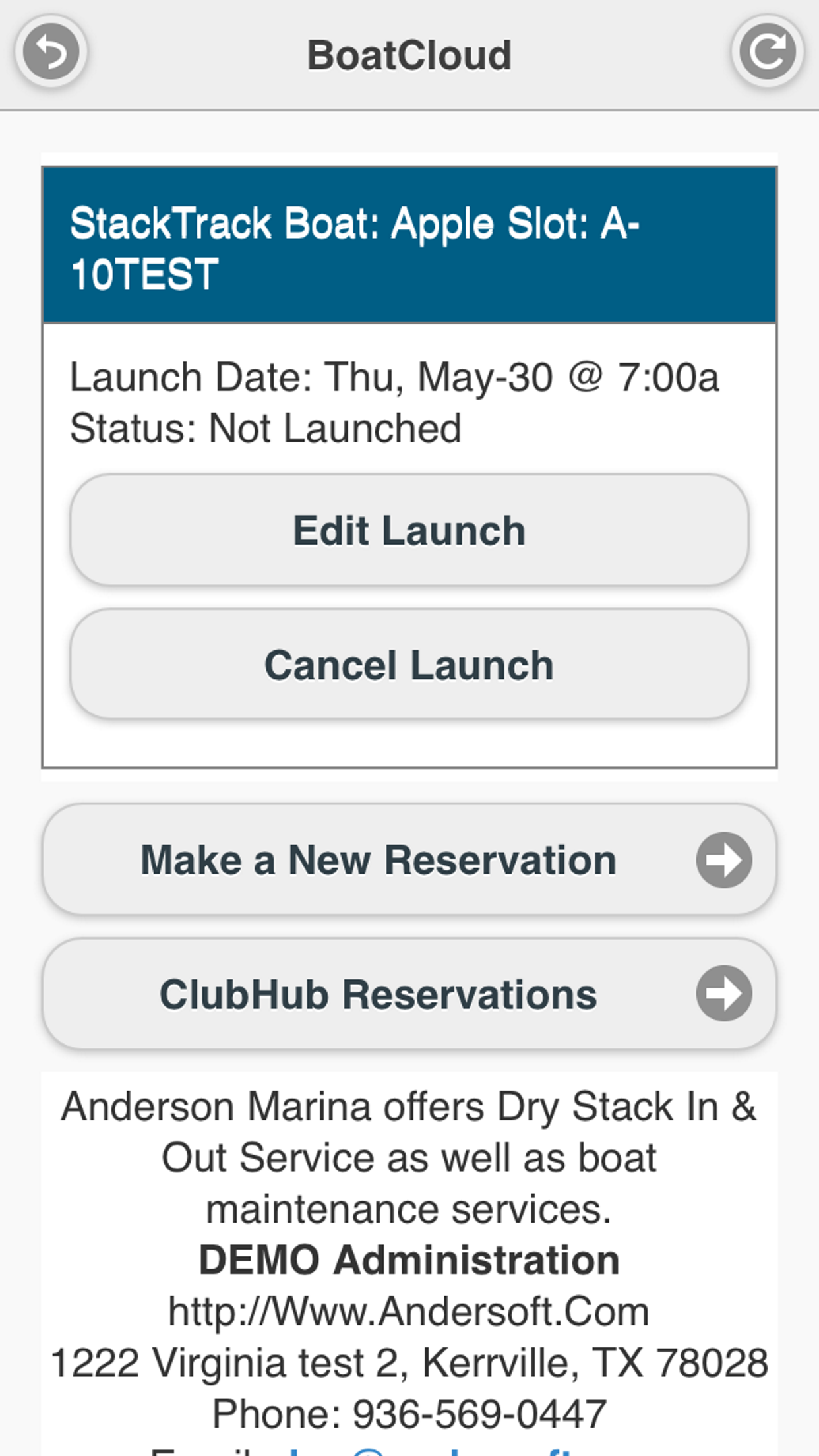The image size is (819, 1456).
Task: Cancel the scheduled launch
Action: (x=409, y=665)
